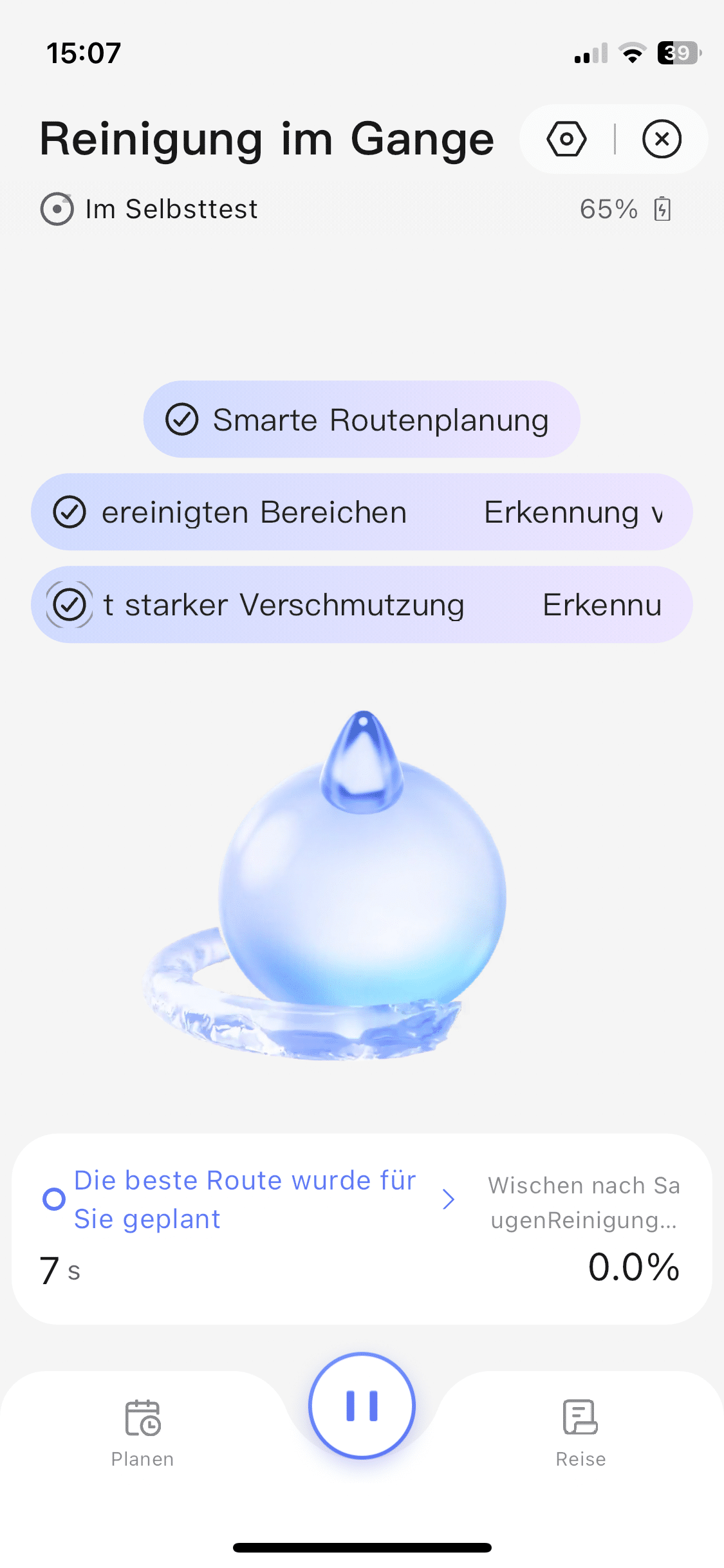
Task: Open the planned route details chevron
Action: point(449,1199)
